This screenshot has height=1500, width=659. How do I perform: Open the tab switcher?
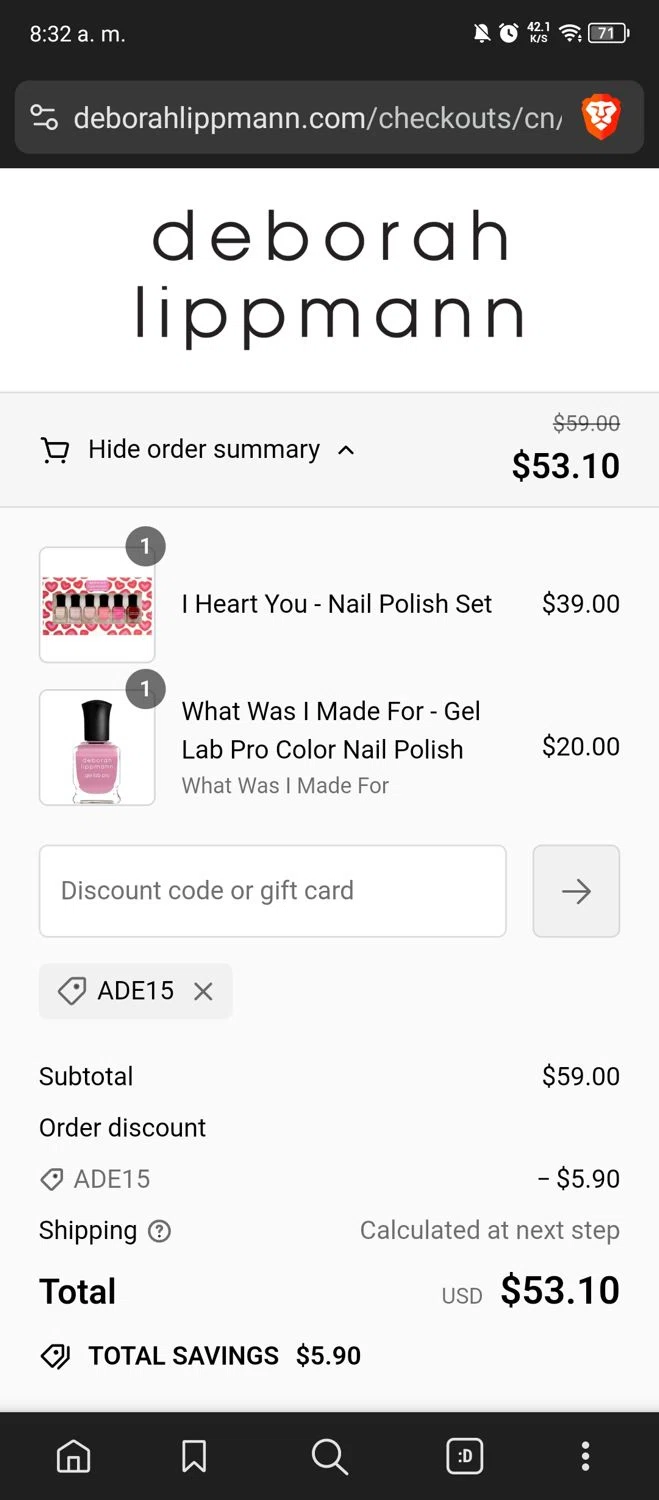pyautogui.click(x=465, y=1457)
